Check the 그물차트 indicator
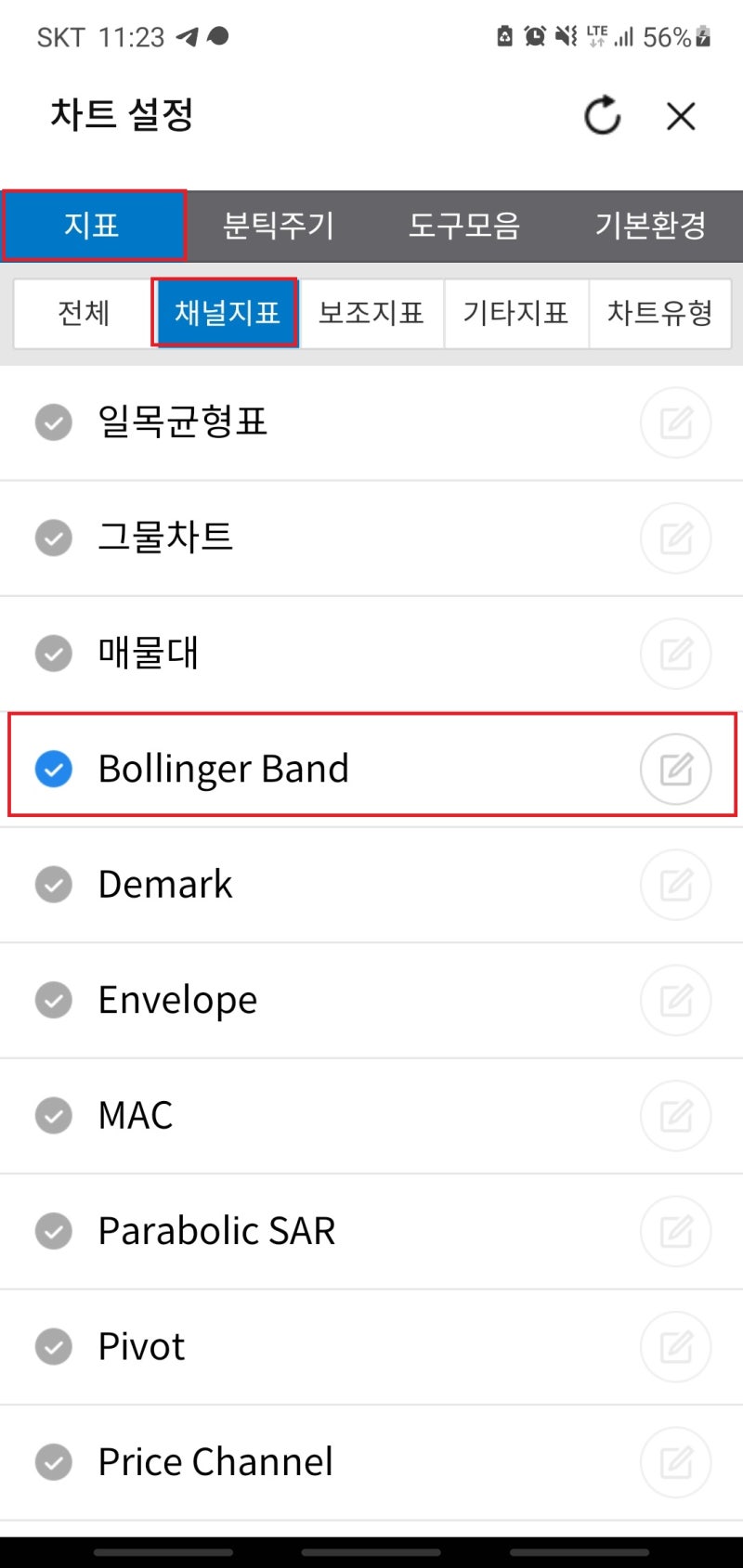The image size is (743, 1568). pos(54,538)
